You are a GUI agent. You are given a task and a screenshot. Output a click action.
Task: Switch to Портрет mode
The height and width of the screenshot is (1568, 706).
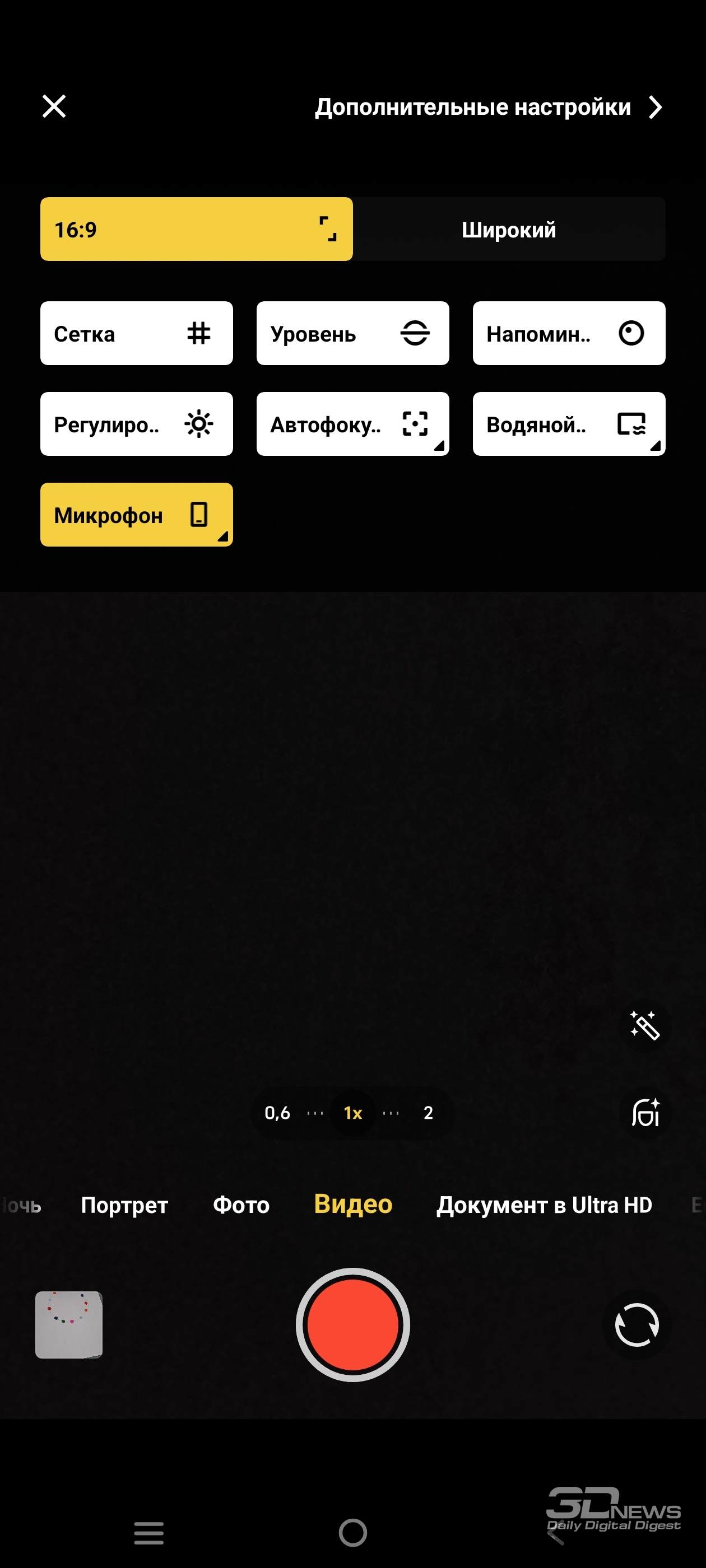click(x=124, y=1205)
